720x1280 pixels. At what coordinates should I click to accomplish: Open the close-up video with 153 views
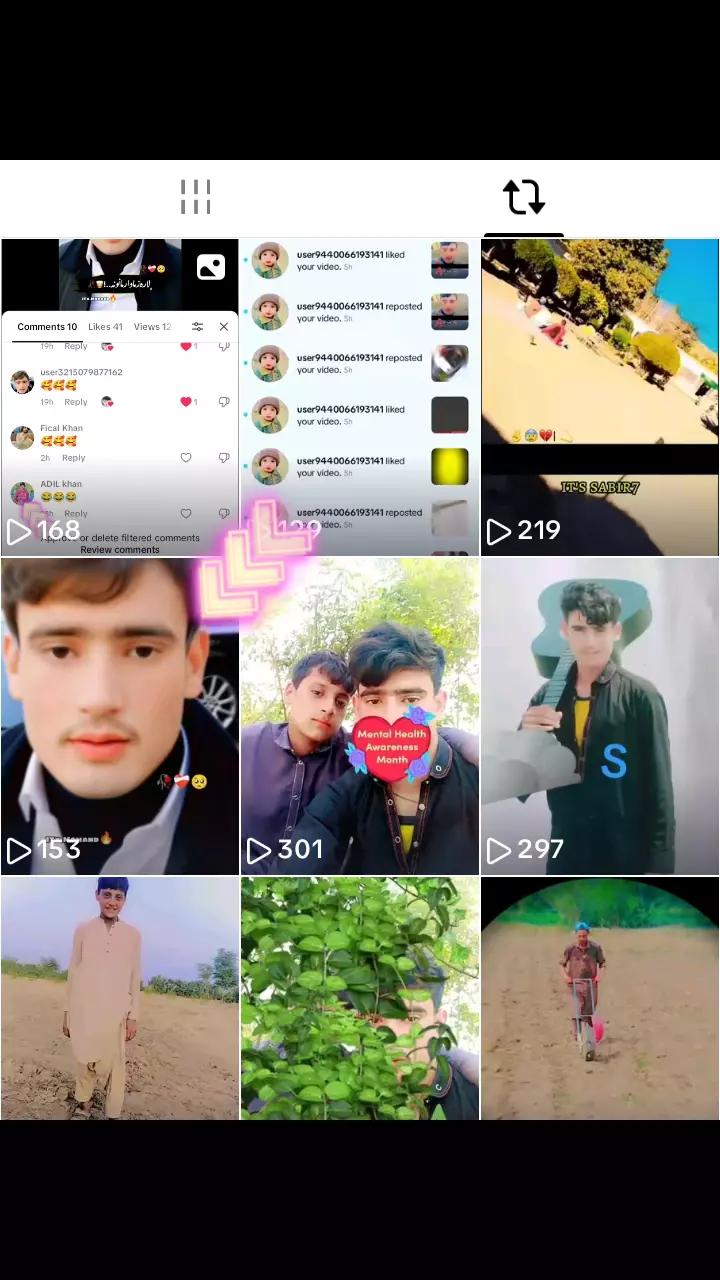click(120, 716)
